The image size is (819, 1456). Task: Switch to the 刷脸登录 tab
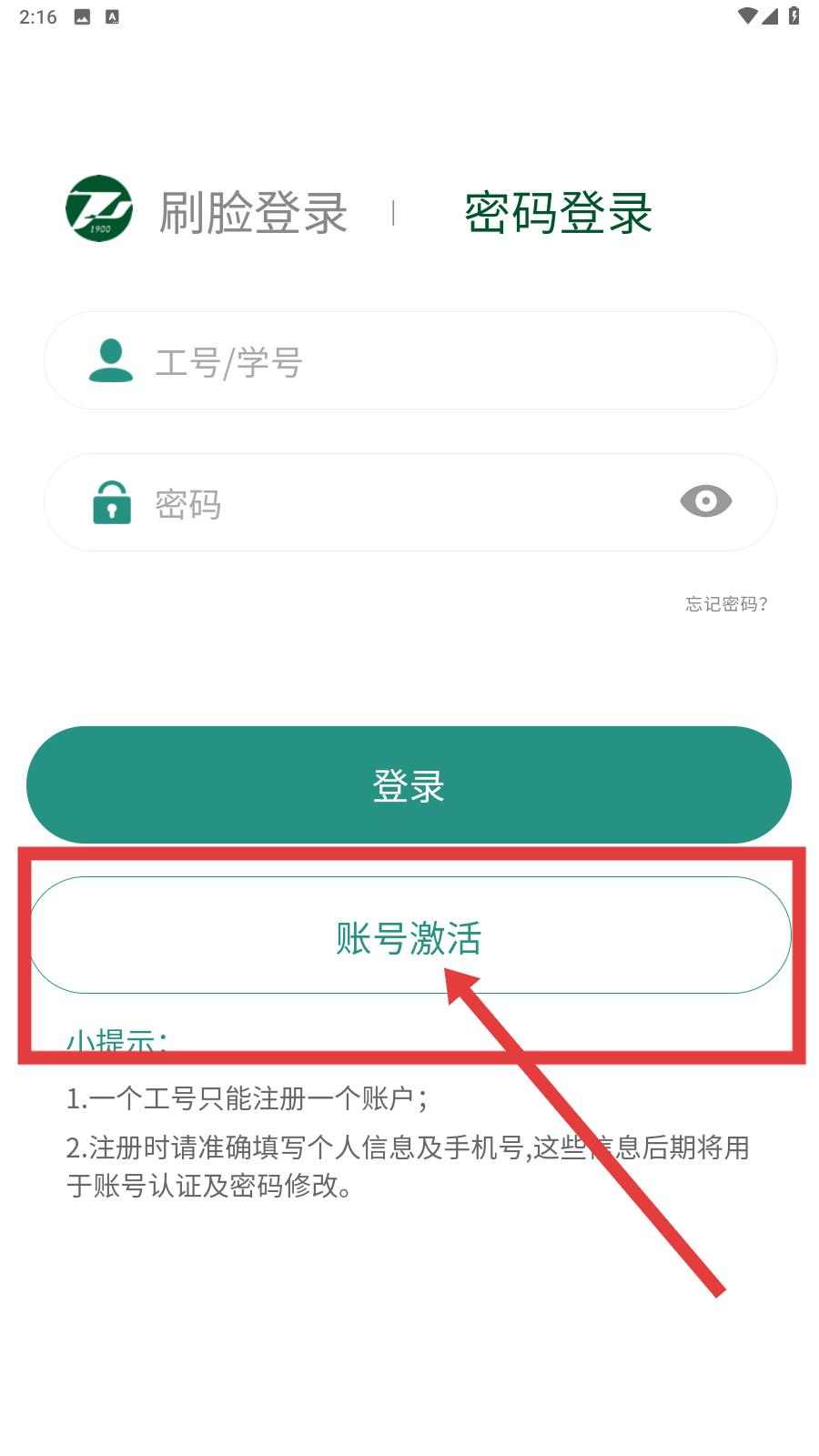point(254,213)
